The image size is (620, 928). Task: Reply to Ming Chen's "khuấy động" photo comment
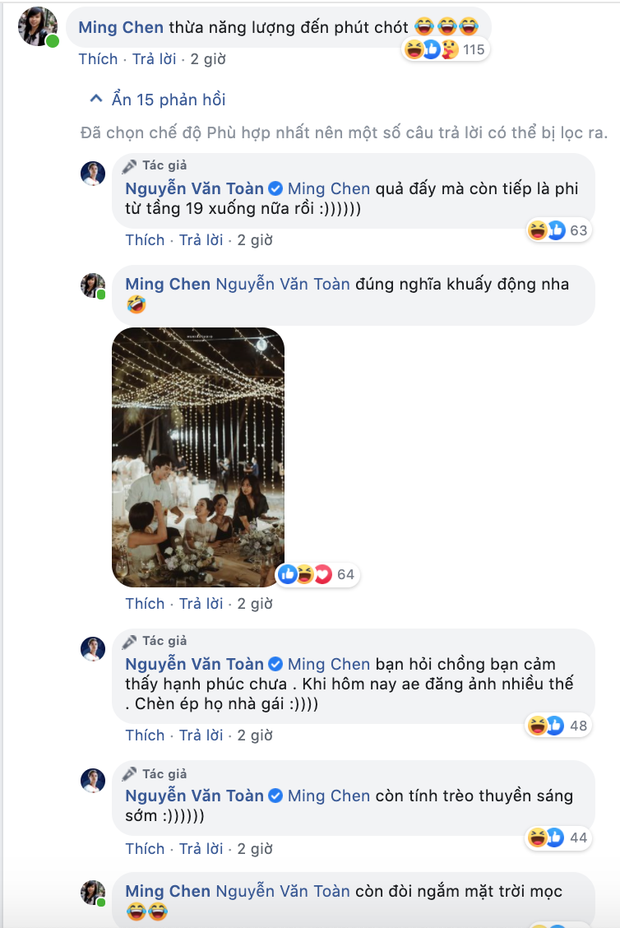[x=200, y=603]
